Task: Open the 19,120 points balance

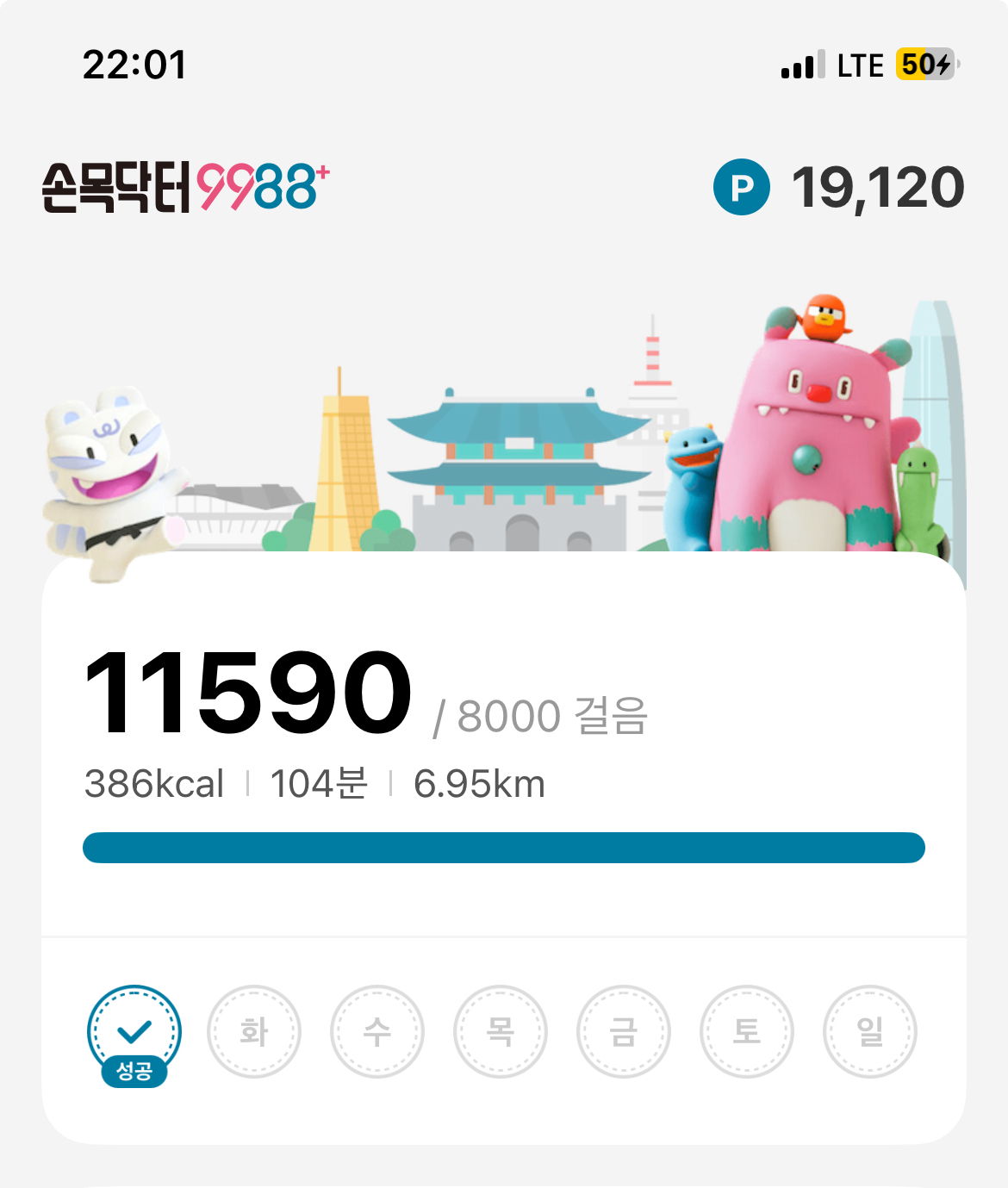Action: (839, 187)
